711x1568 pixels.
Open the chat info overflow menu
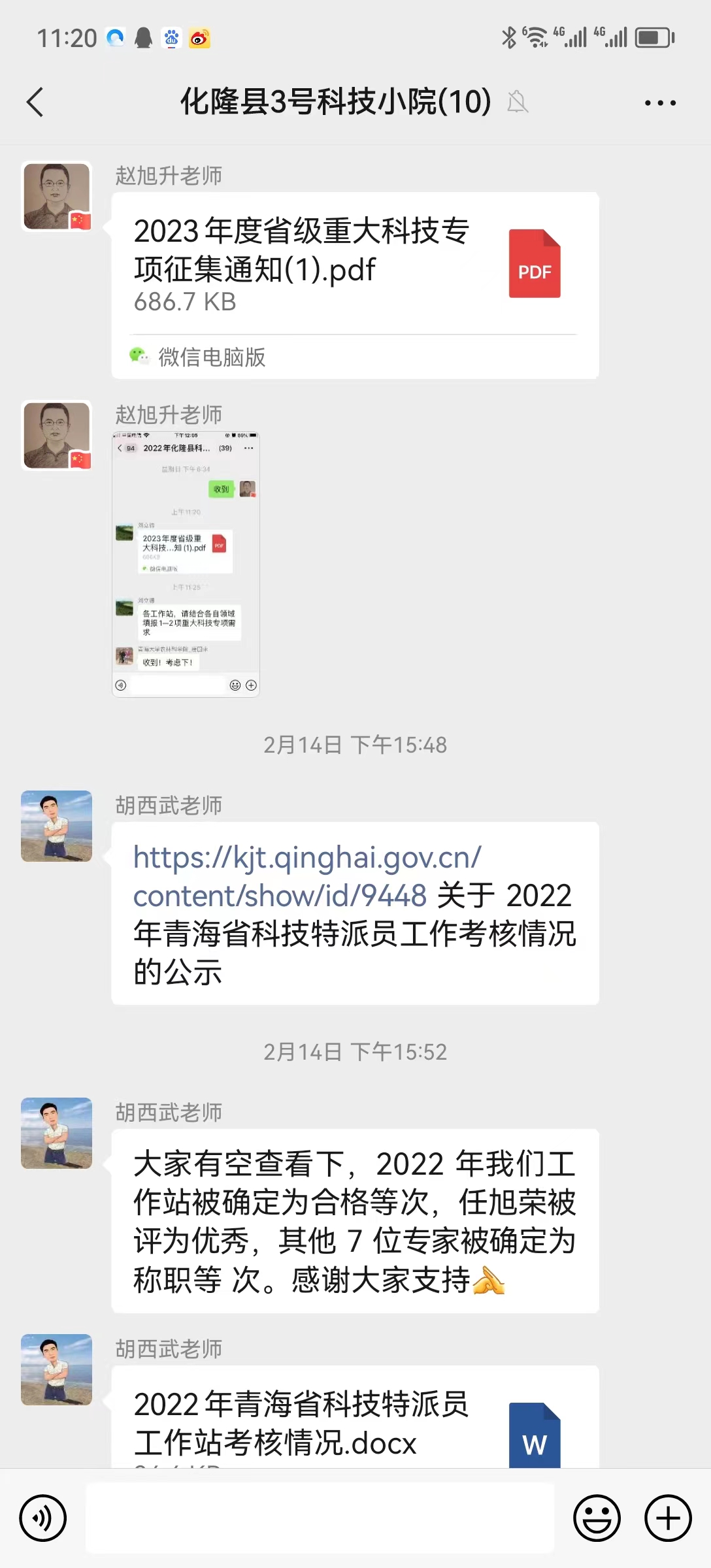(x=660, y=103)
